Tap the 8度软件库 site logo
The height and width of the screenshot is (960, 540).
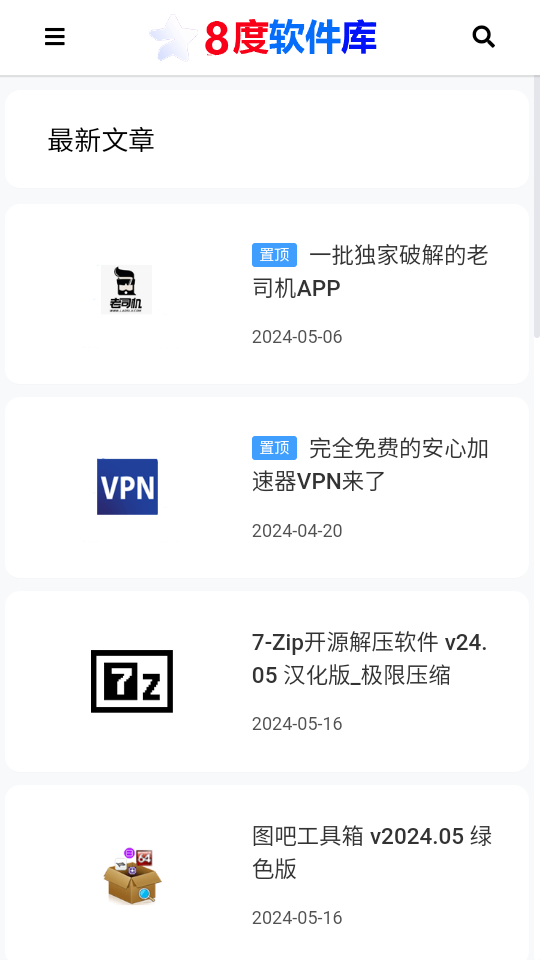(x=263, y=38)
